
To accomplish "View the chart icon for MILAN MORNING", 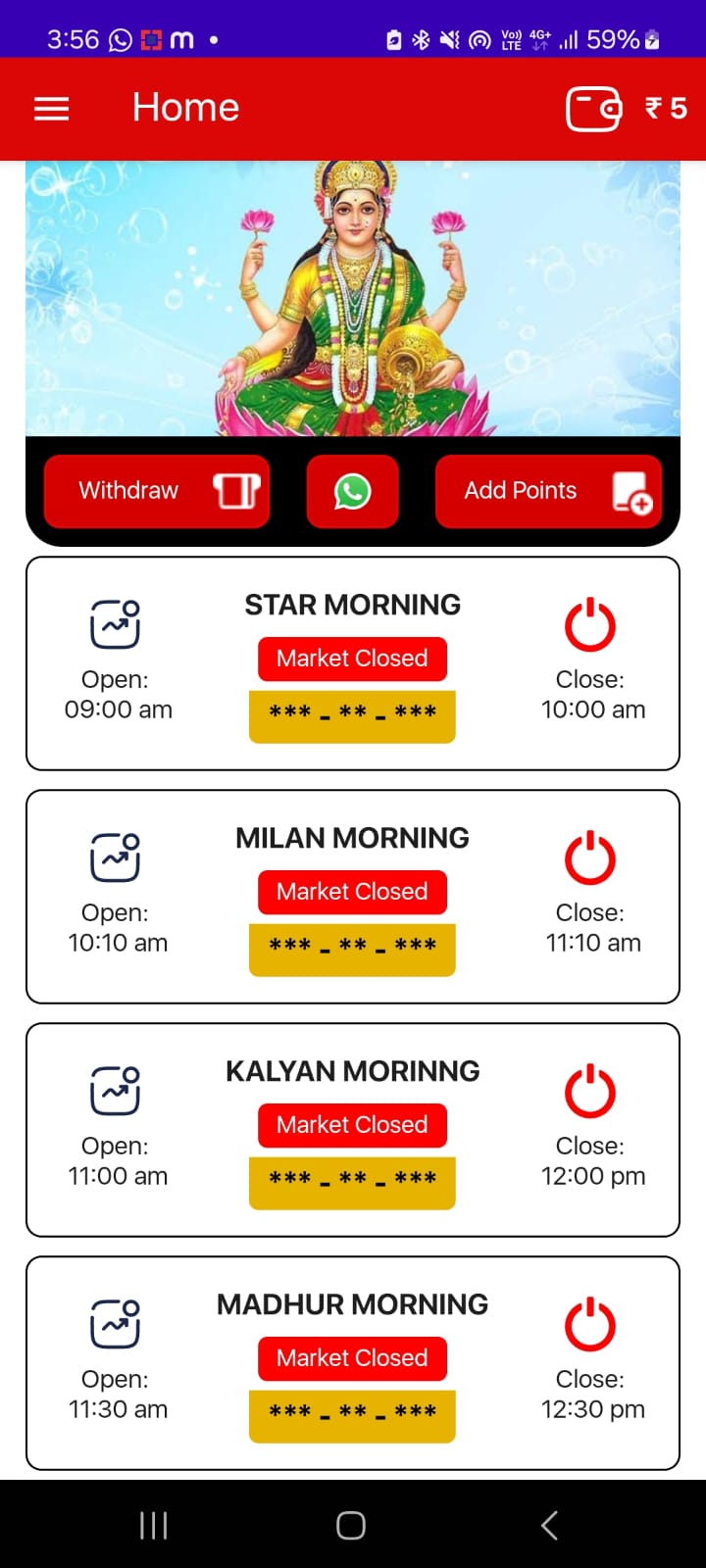I will pos(116,857).
